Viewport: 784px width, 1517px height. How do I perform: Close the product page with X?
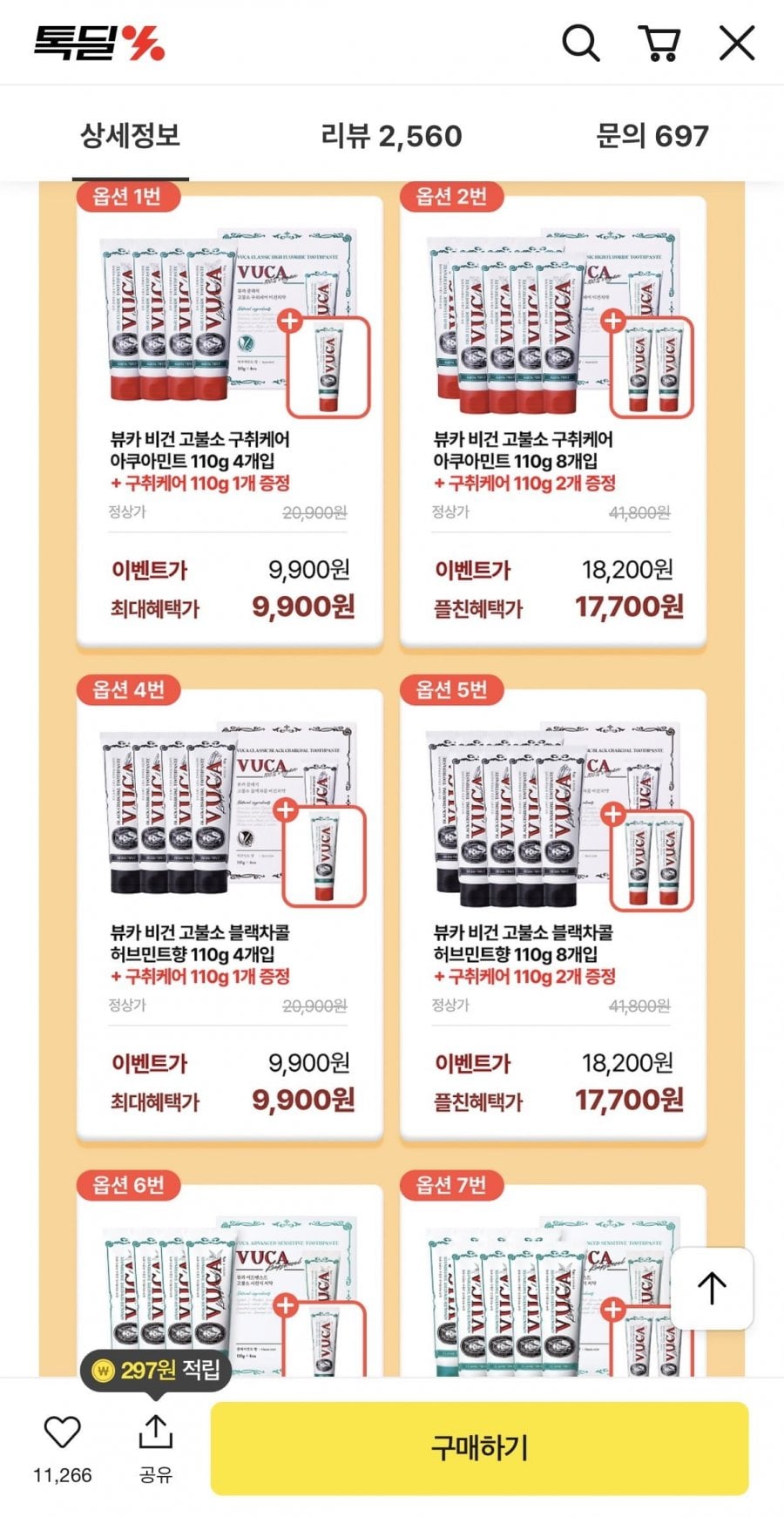tap(737, 43)
